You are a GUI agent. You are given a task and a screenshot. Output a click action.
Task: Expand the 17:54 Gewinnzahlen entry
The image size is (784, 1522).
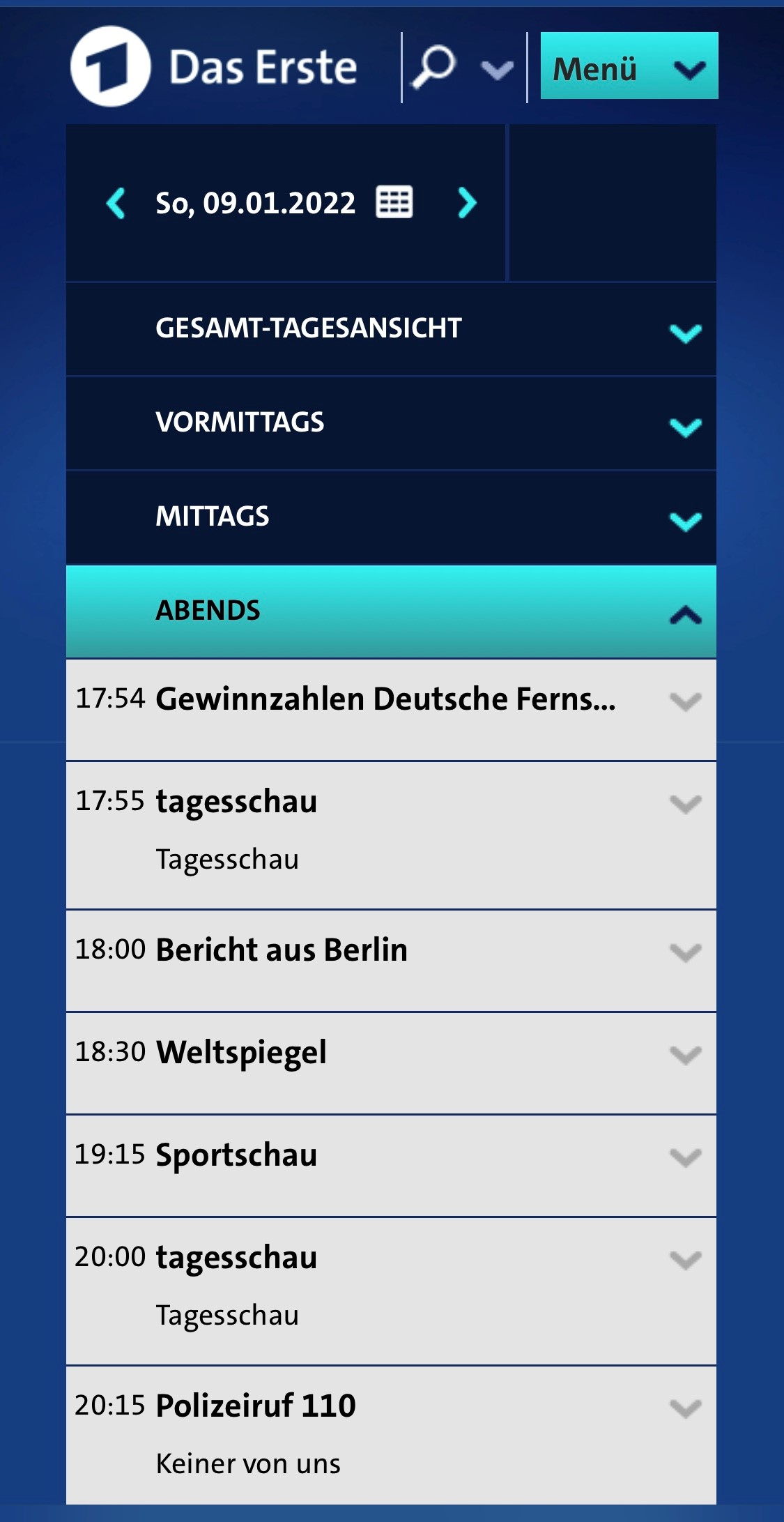click(x=391, y=710)
